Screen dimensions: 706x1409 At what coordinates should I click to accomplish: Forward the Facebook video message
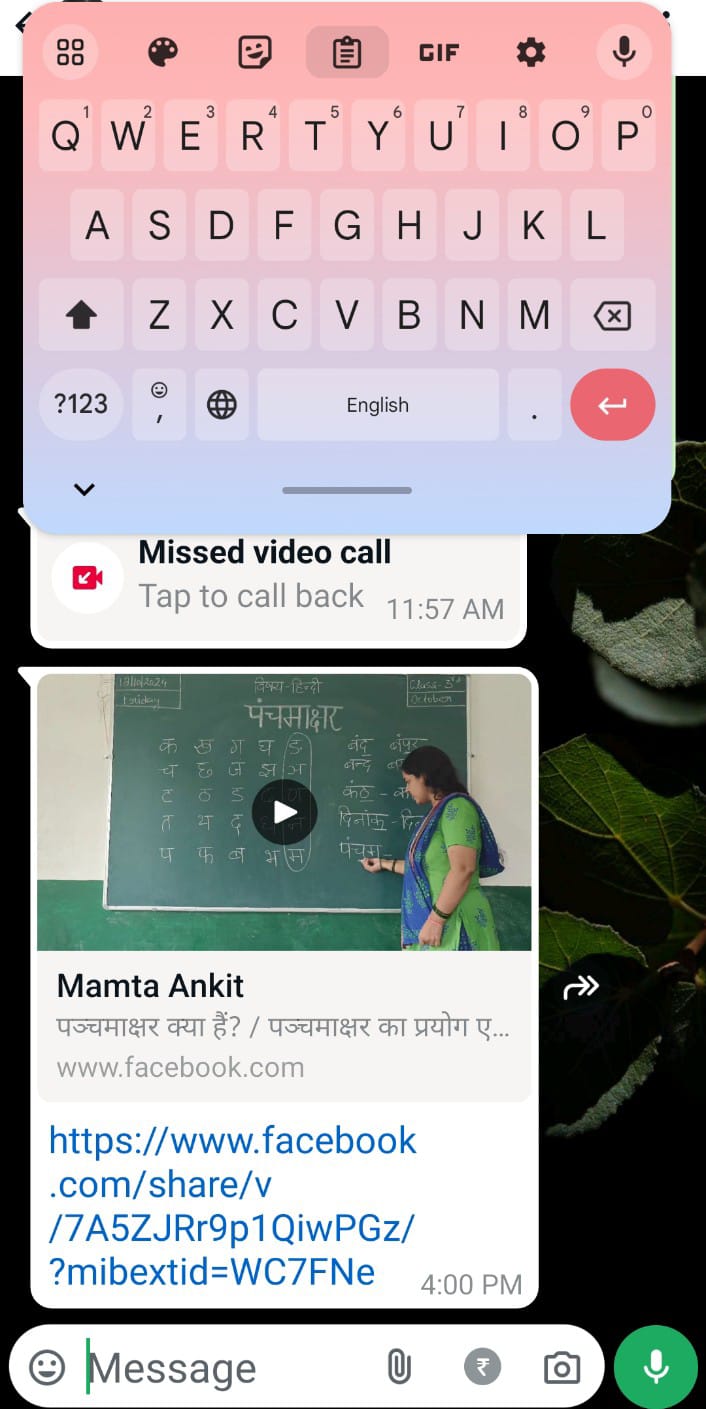click(x=581, y=987)
